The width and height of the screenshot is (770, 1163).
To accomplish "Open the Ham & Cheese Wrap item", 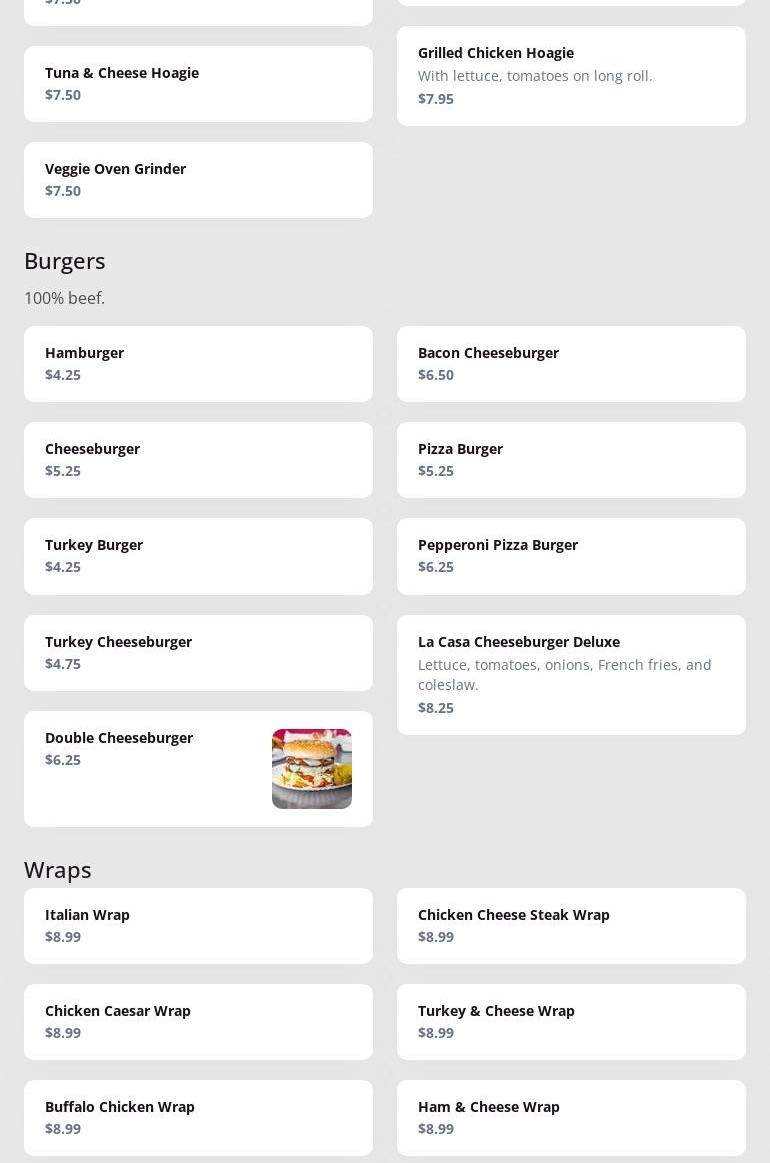I will pyautogui.click(x=571, y=1118).
